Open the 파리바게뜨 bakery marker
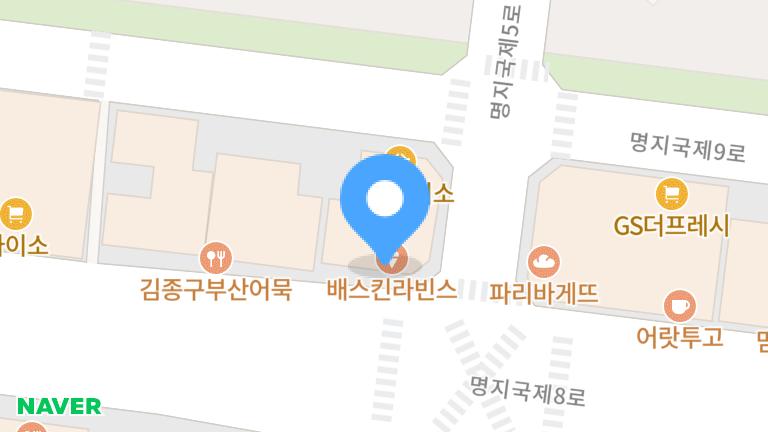The height and width of the screenshot is (432, 768). (544, 263)
